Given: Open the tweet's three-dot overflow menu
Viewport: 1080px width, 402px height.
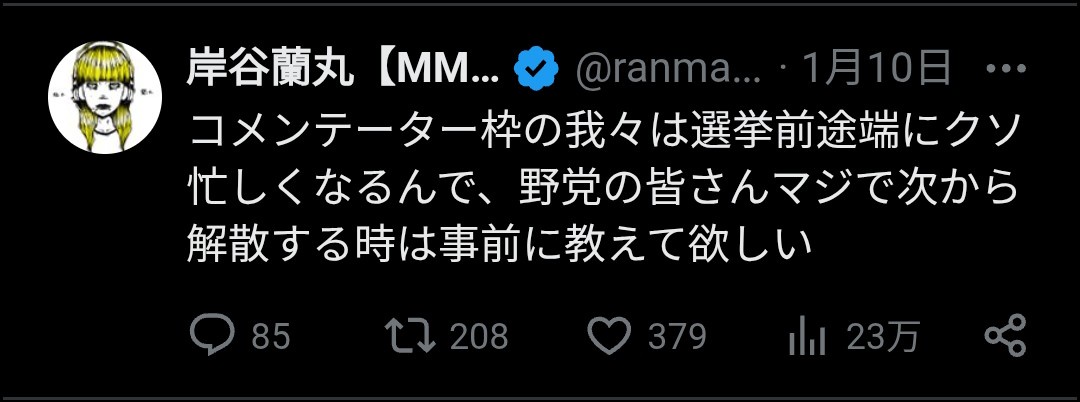Looking at the screenshot, I should click(1006, 70).
